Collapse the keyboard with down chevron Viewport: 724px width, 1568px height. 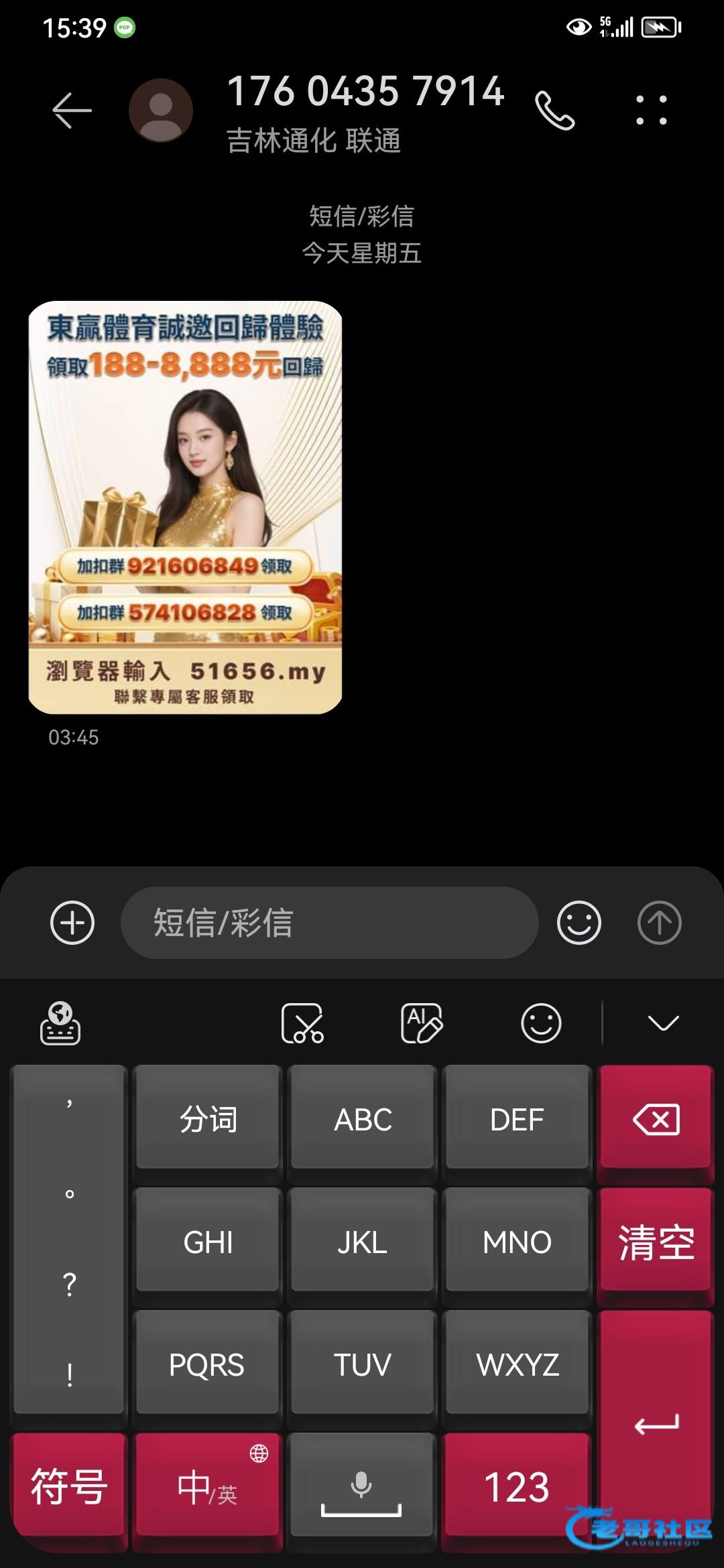(663, 1023)
